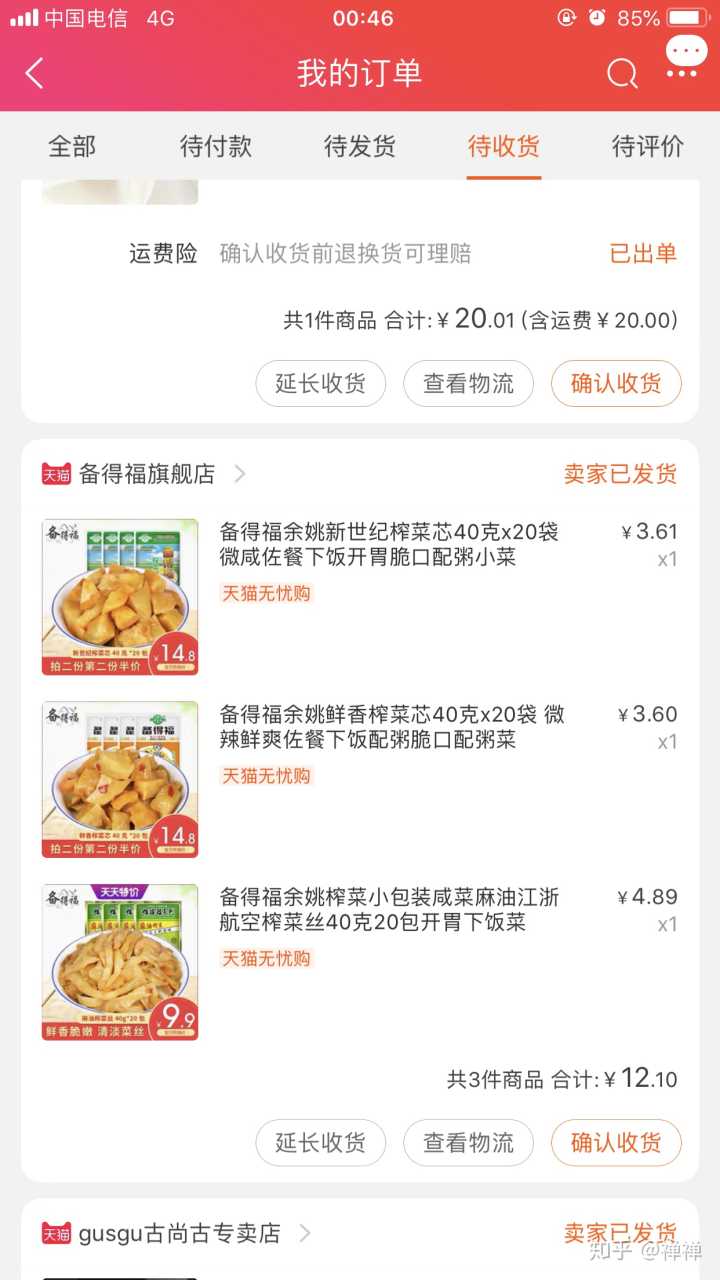Tap 延长收货 for the ¥12.10 order
This screenshot has height=1280, width=720.
pos(321,1142)
